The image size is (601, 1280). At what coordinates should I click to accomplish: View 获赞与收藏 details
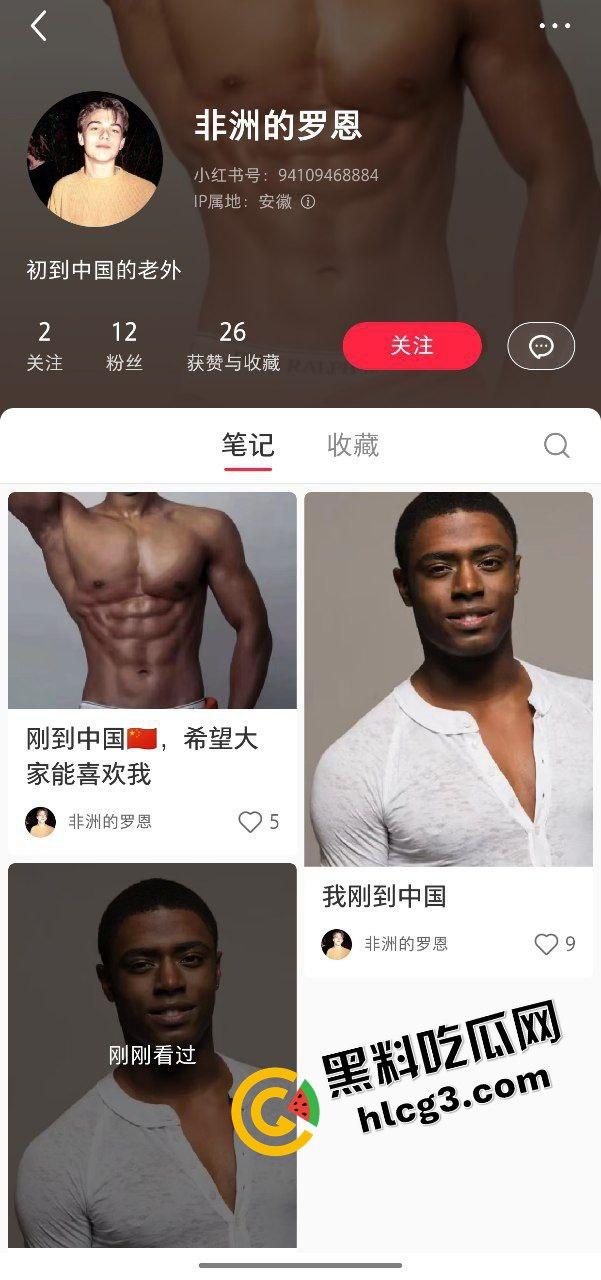pos(233,345)
